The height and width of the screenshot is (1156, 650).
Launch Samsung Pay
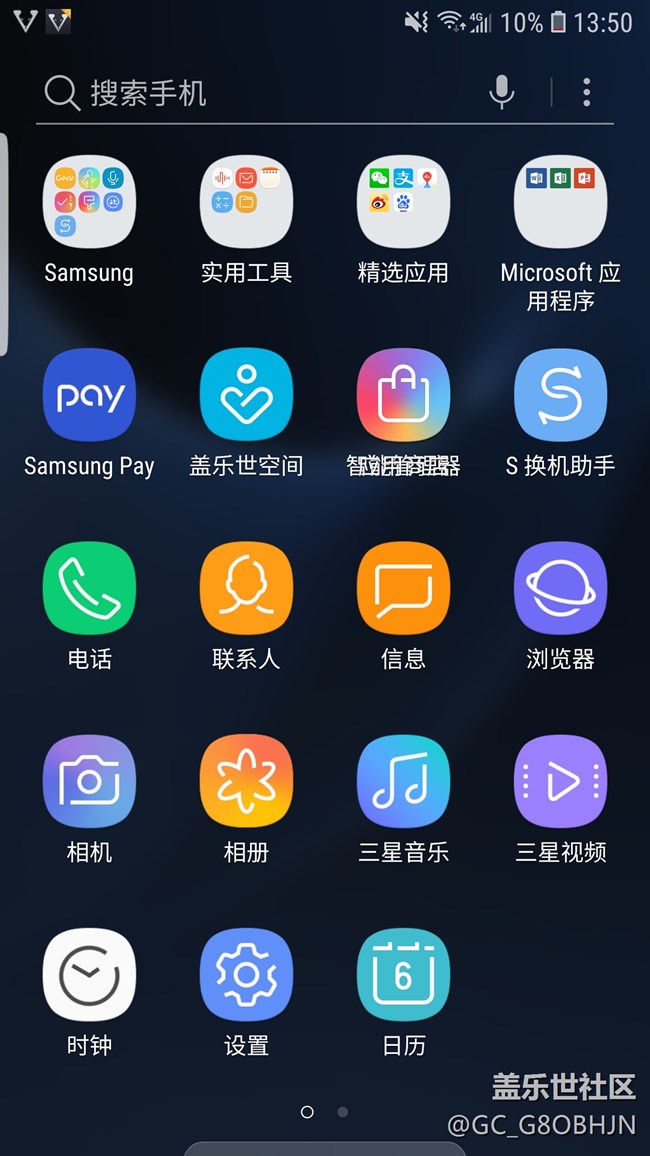[x=89, y=394]
